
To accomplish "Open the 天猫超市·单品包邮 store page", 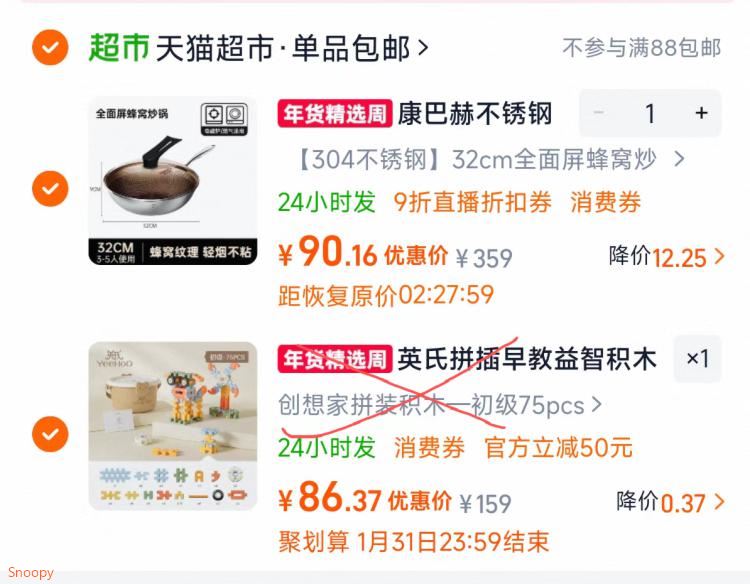I will pos(290,47).
